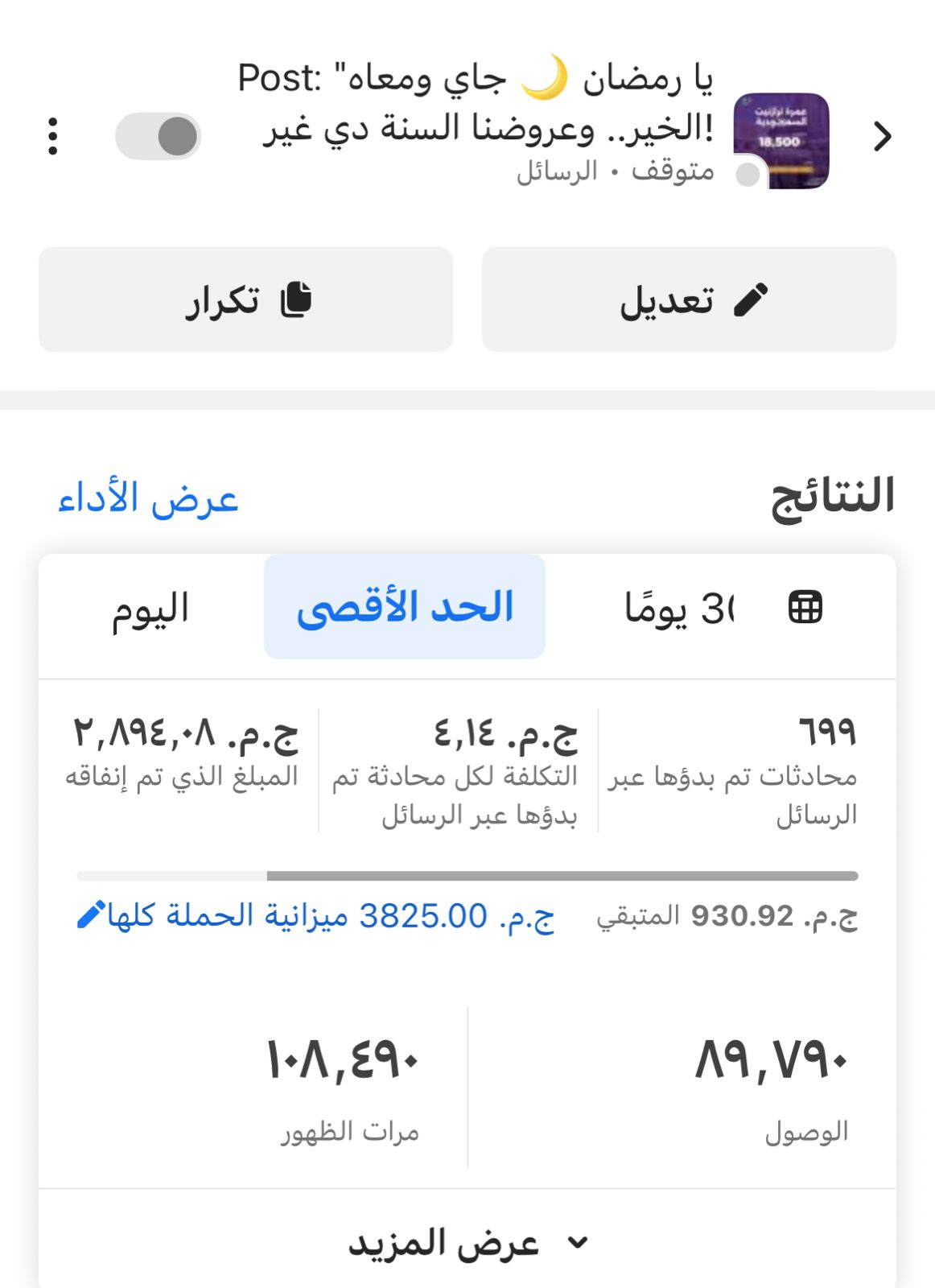The height and width of the screenshot is (1288, 935).
Task: Click the copy icon on the تكرار button
Action: [x=296, y=299]
